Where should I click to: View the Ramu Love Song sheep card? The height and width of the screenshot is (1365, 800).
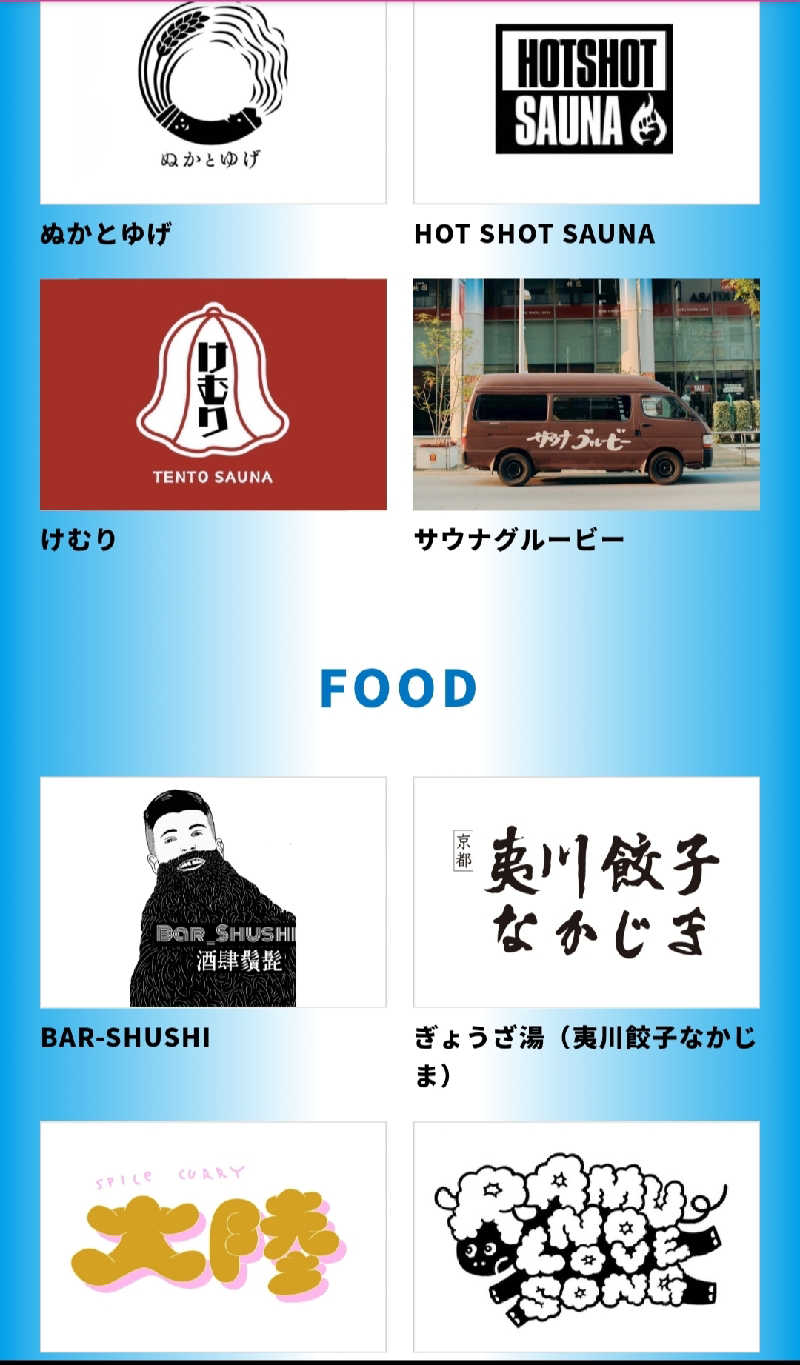point(586,1236)
